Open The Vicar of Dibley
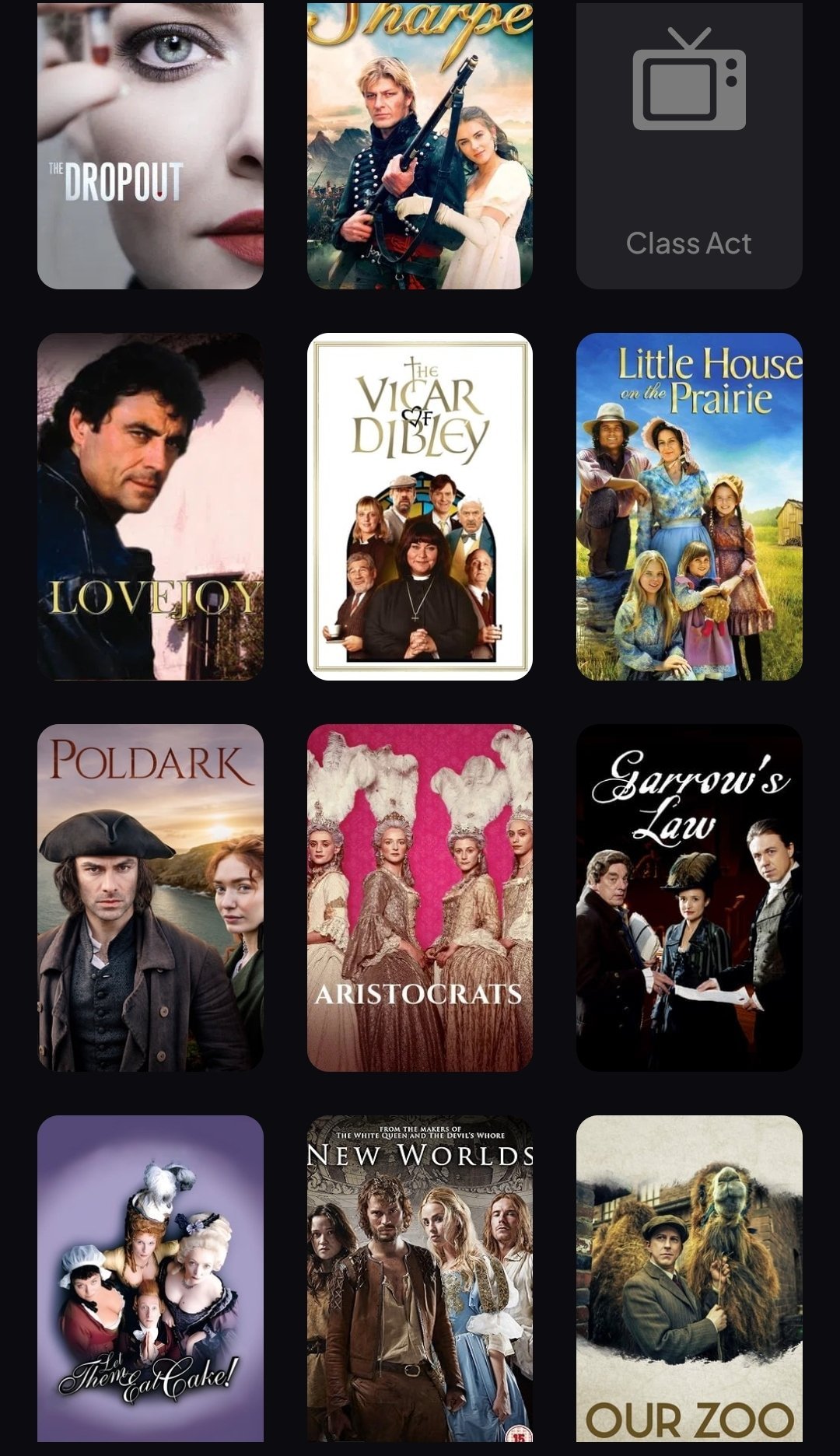 tap(419, 506)
